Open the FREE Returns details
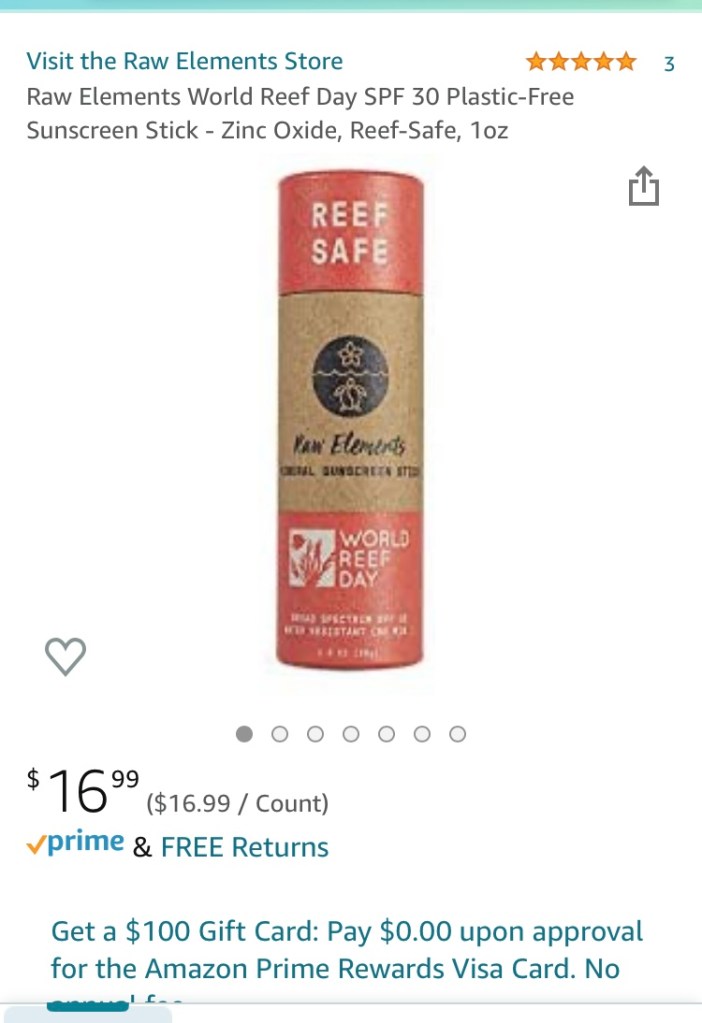Screen dimensions: 702x1023 [x=244, y=847]
